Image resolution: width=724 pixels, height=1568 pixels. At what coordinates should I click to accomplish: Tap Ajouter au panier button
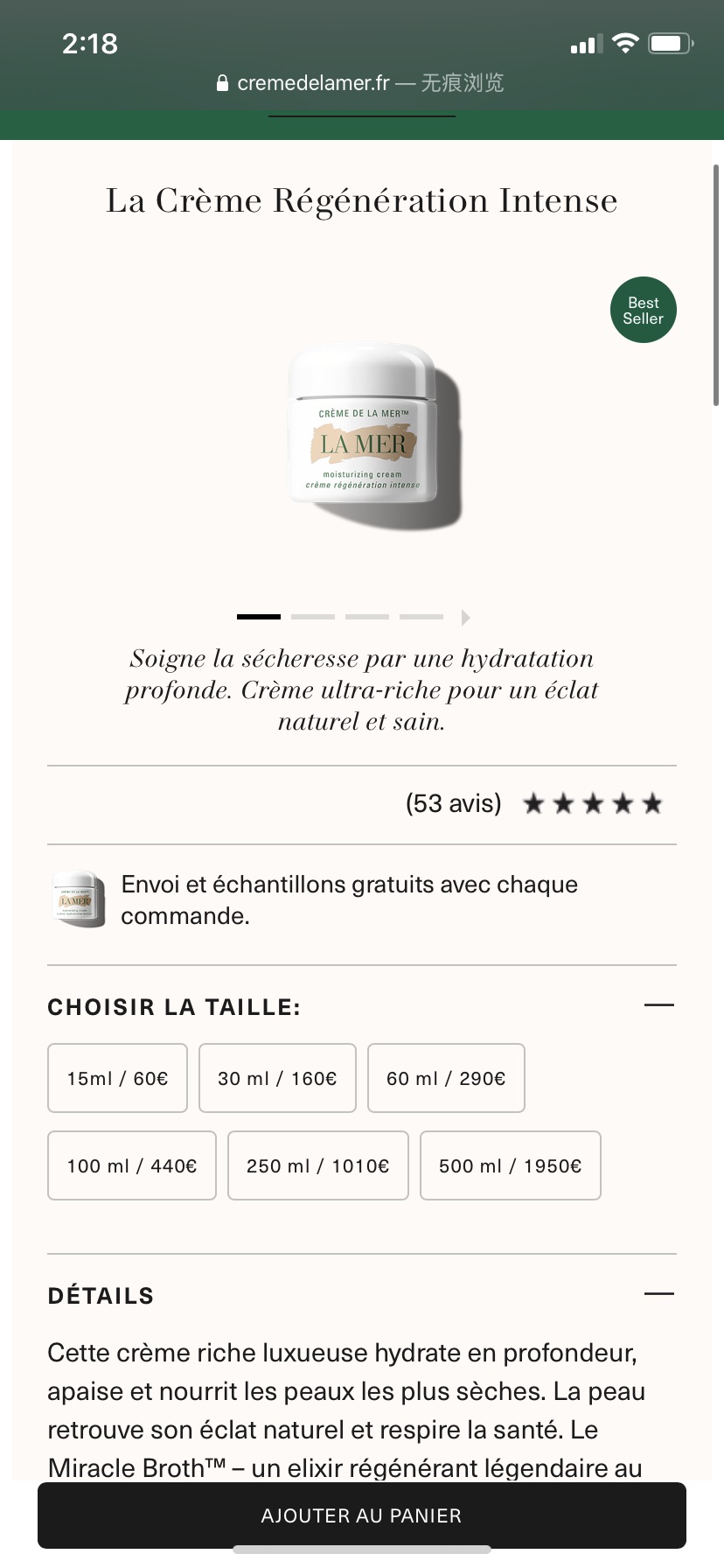(362, 1515)
